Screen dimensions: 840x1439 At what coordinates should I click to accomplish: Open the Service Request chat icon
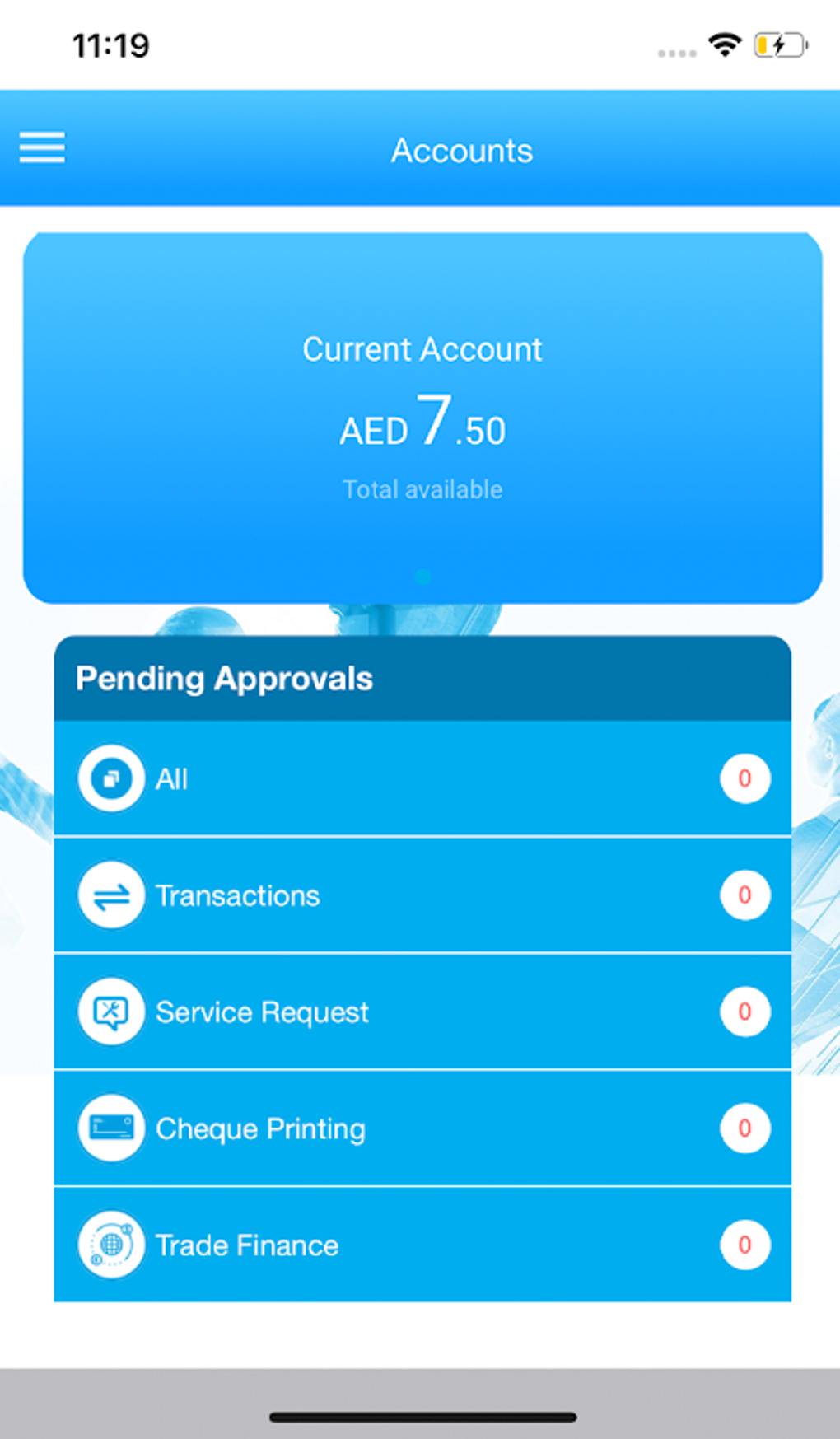pos(111,1012)
